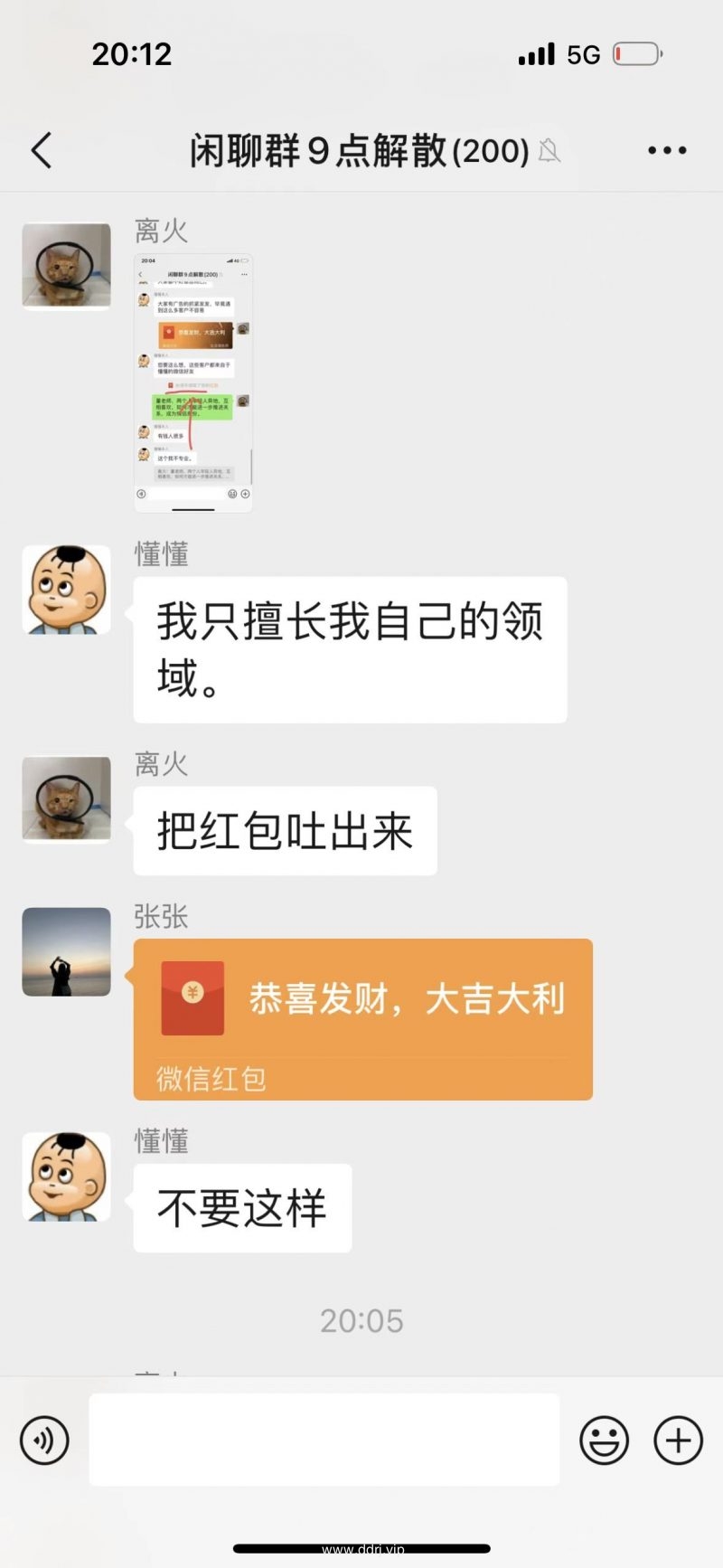Focus the message text field
The height and width of the screenshot is (1568, 723).
click(324, 1440)
